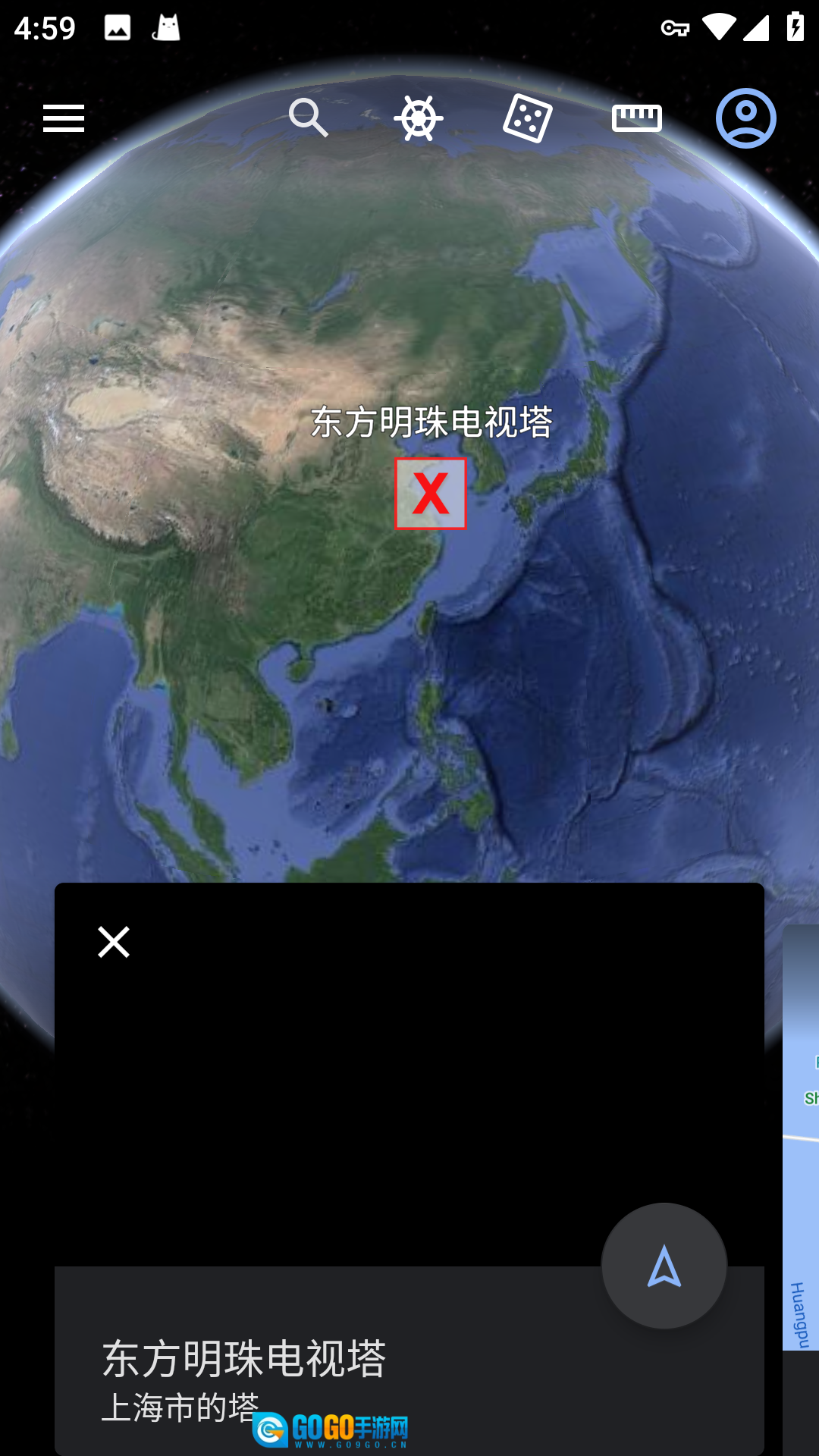Open the search magnifier
This screenshot has width=819, height=1456.
(308, 118)
